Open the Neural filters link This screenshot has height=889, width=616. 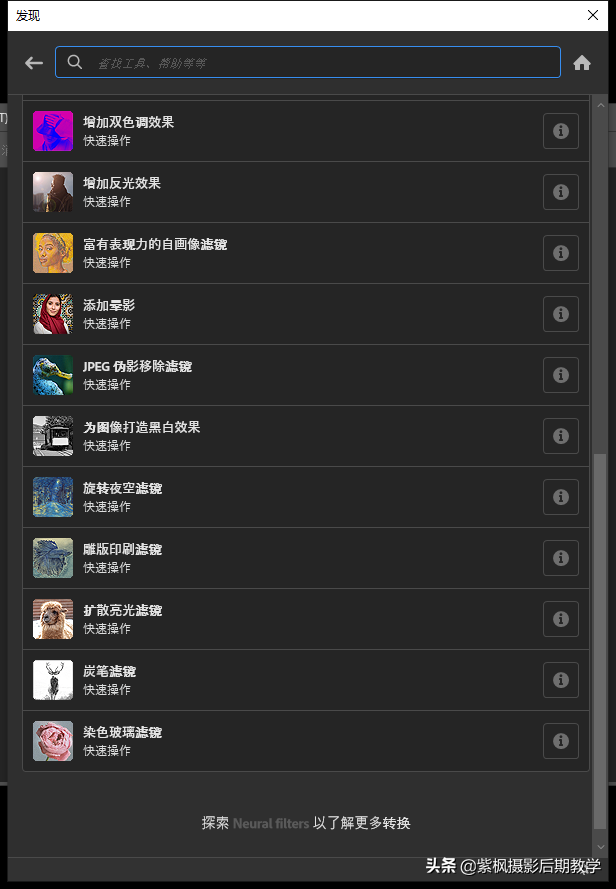[270, 824]
